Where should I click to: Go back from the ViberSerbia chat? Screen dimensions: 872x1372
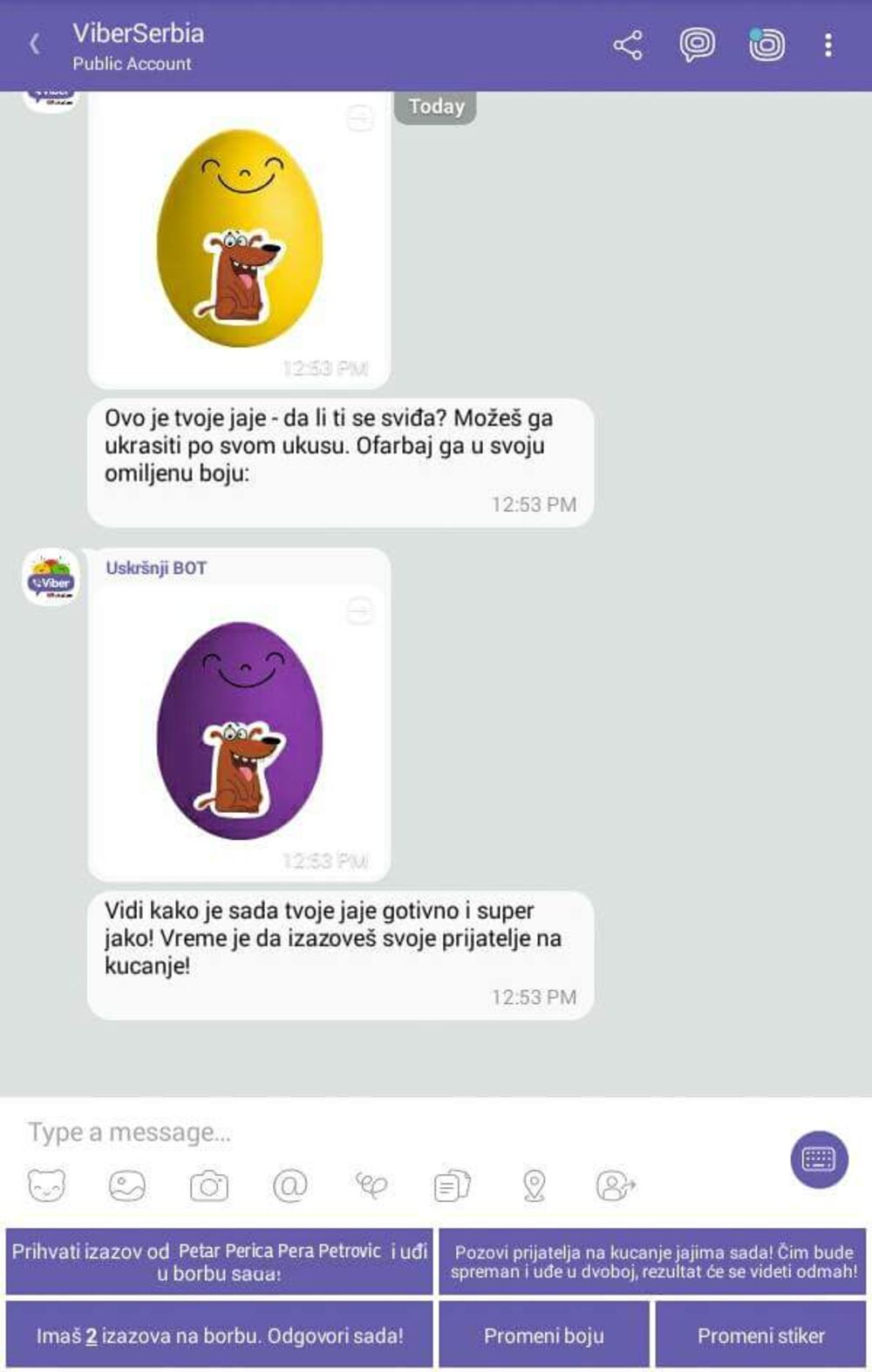pyautogui.click(x=35, y=44)
